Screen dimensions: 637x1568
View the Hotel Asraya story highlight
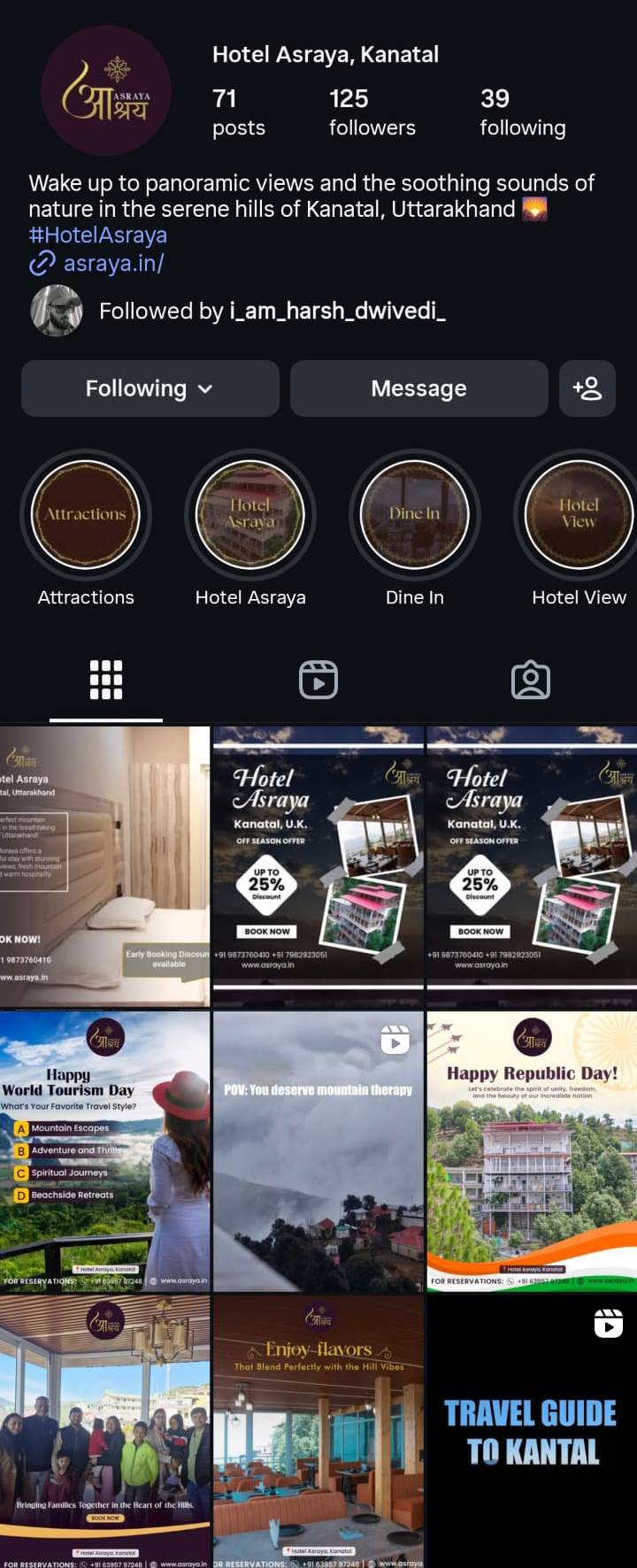click(250, 514)
